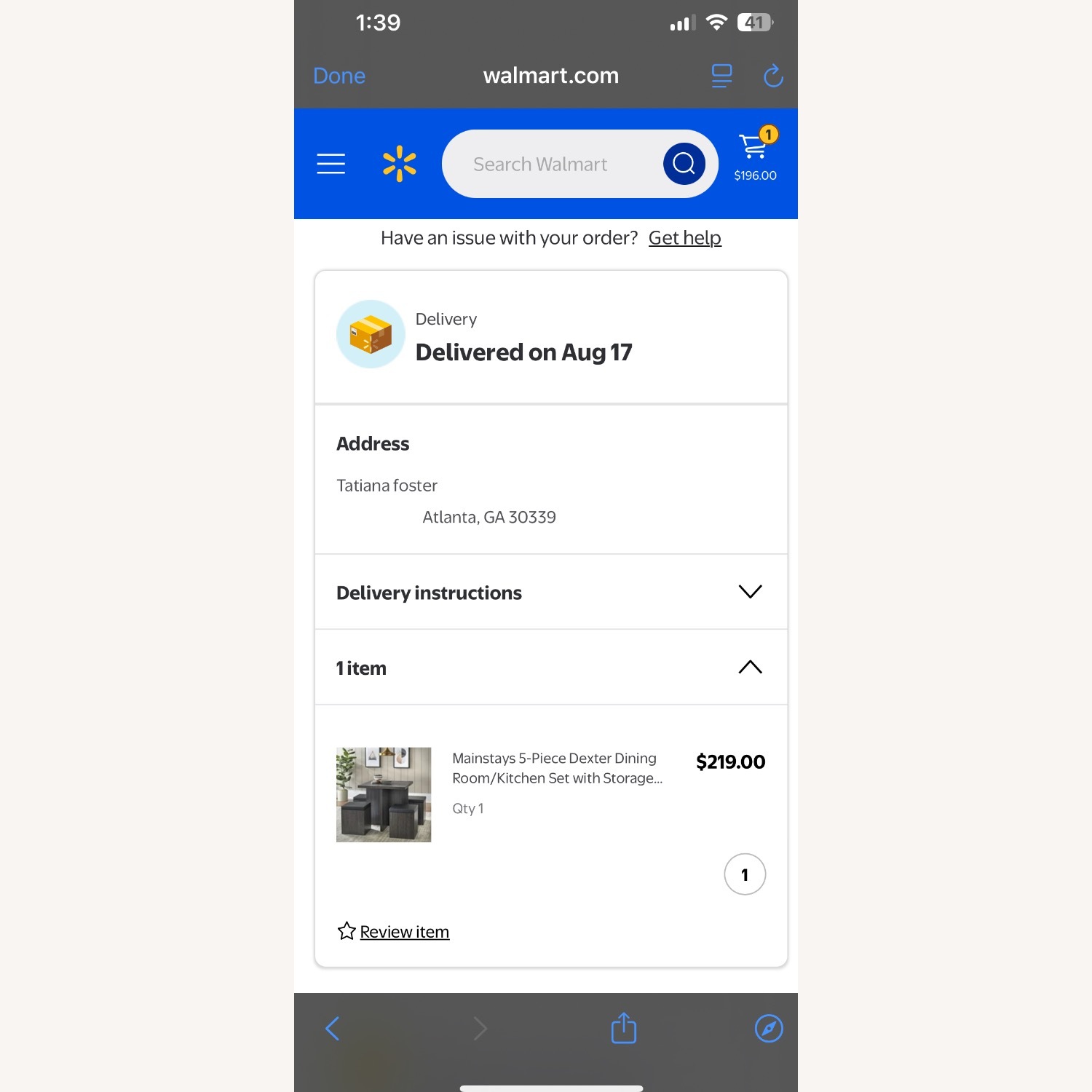
Task: Go back using the browser back arrow
Action: pos(333,1029)
